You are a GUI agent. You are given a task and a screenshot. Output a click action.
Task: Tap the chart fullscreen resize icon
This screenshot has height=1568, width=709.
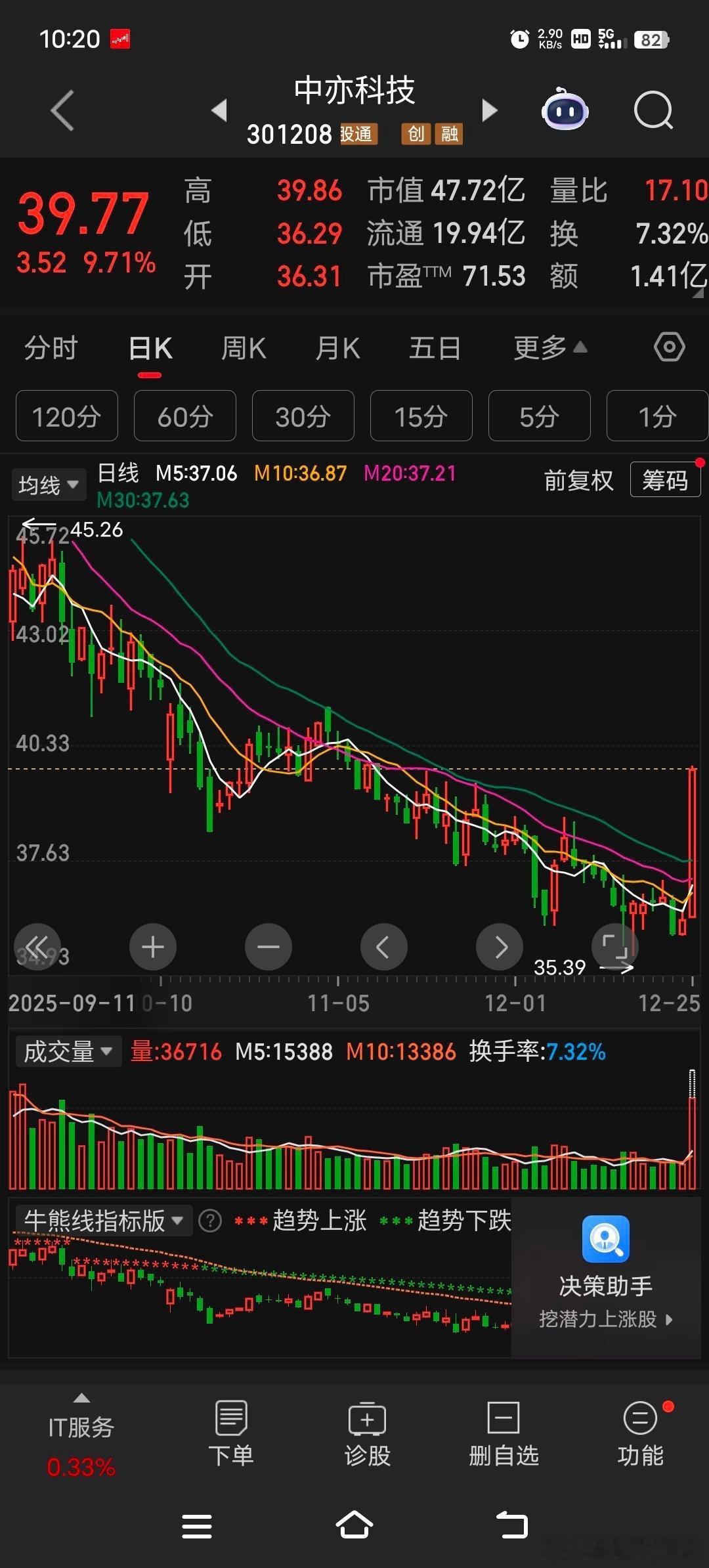pos(616,946)
